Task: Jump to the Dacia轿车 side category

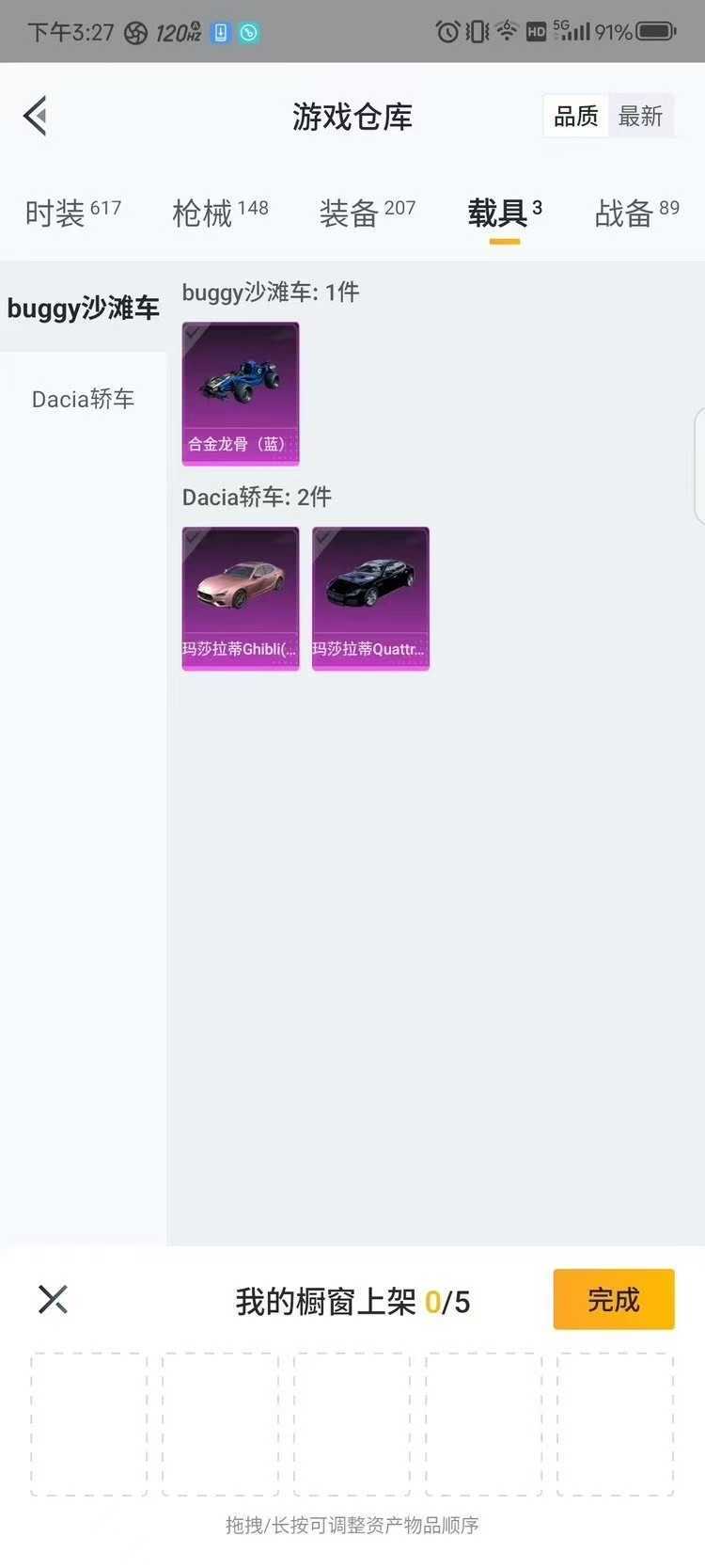Action: tap(83, 399)
